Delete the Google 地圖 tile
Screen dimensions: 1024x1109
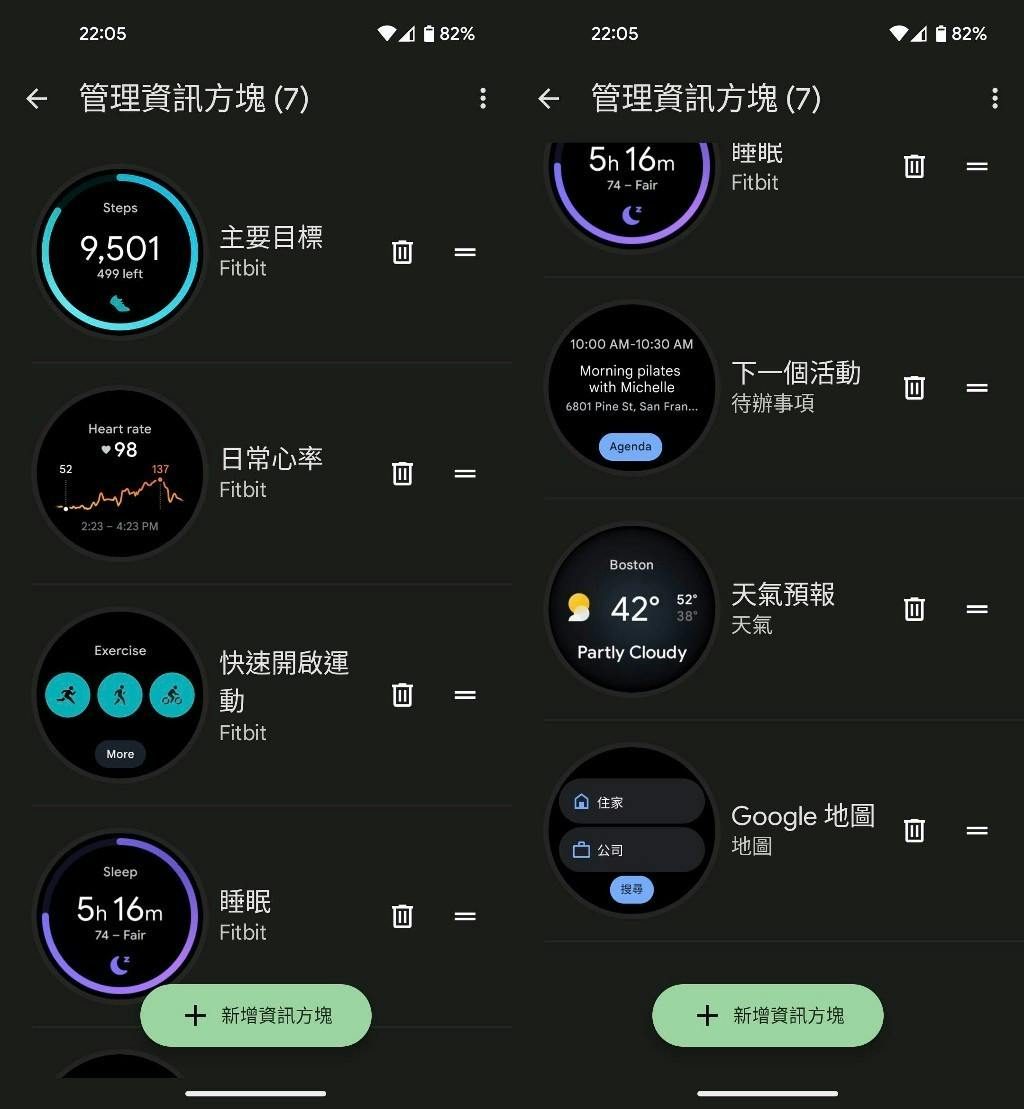pos(914,829)
